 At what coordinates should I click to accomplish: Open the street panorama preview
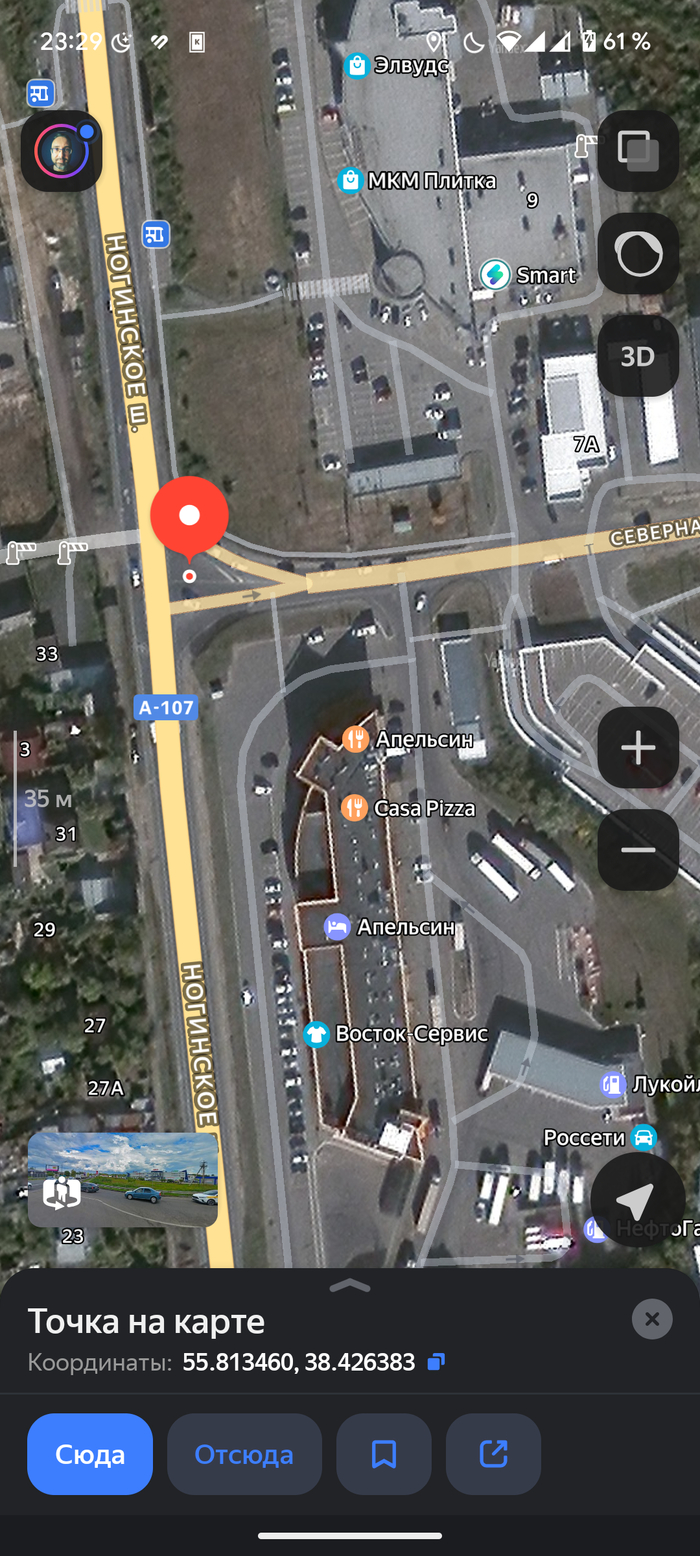coord(123,1180)
